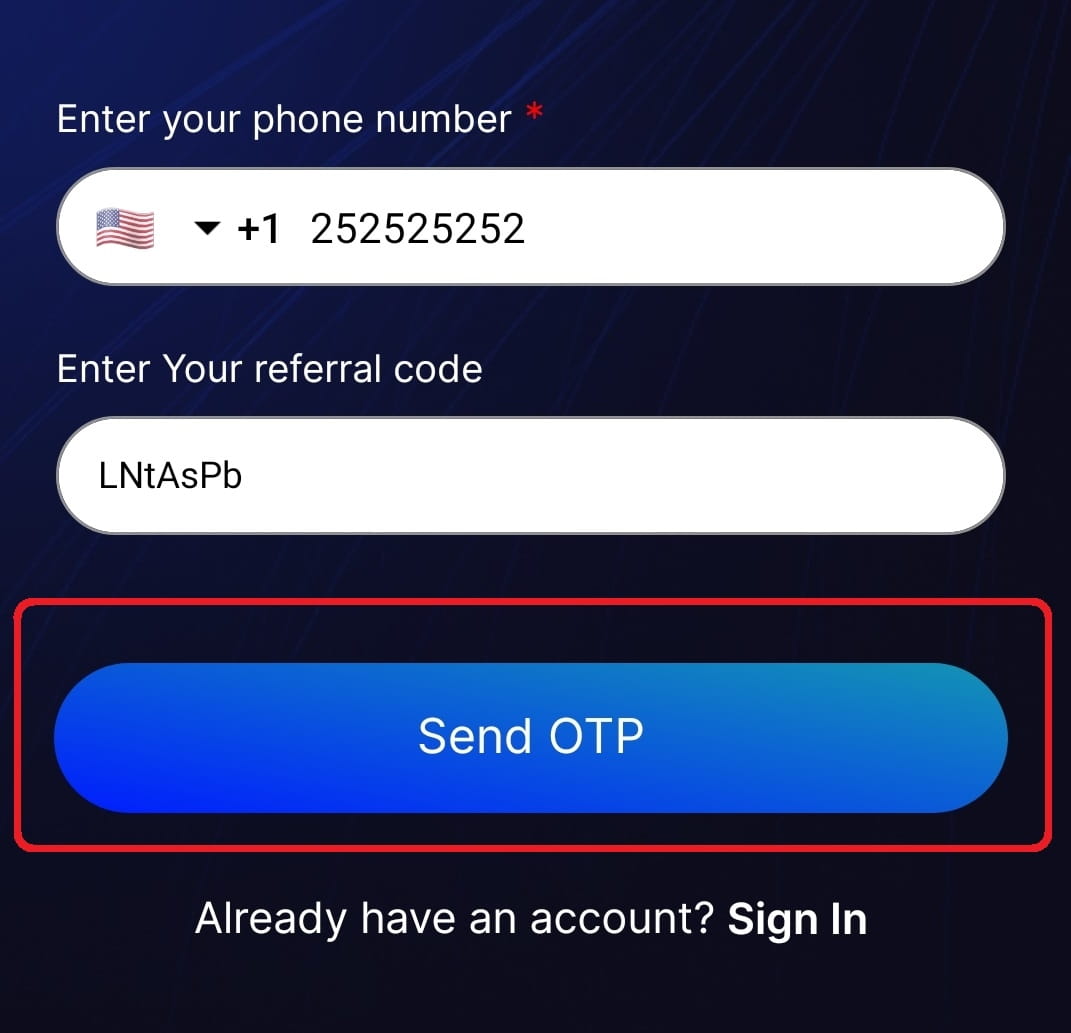Edit the referral code field
Screen dimensions: 1071x1033
click(x=530, y=476)
